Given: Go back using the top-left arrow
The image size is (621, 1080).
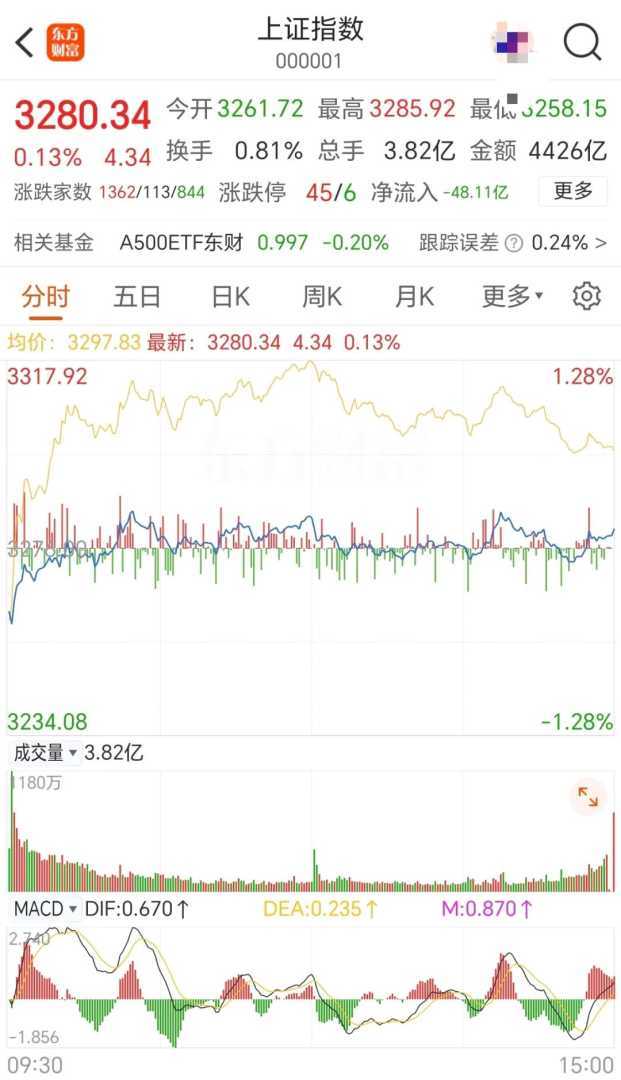Looking at the screenshot, I should [25, 42].
